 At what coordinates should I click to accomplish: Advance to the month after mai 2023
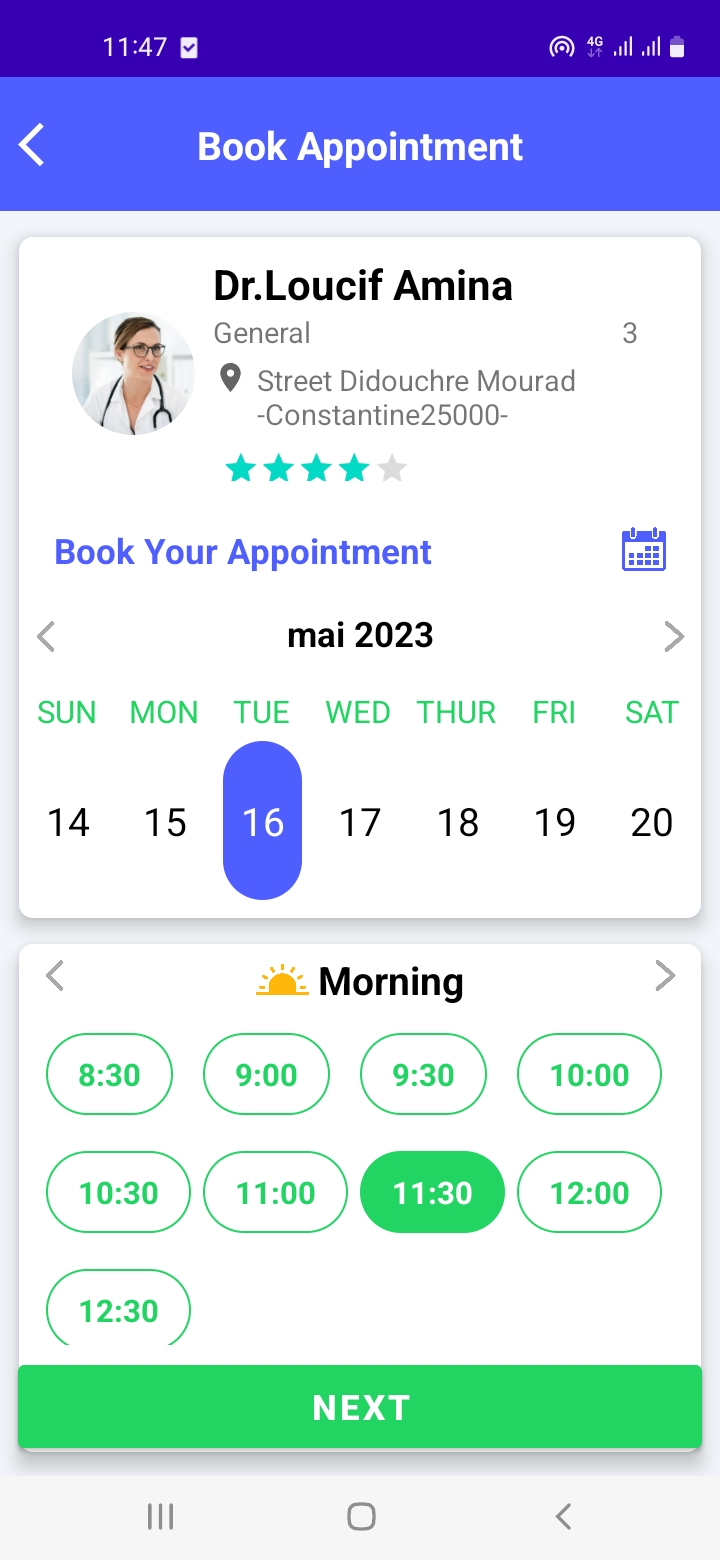[x=674, y=636]
